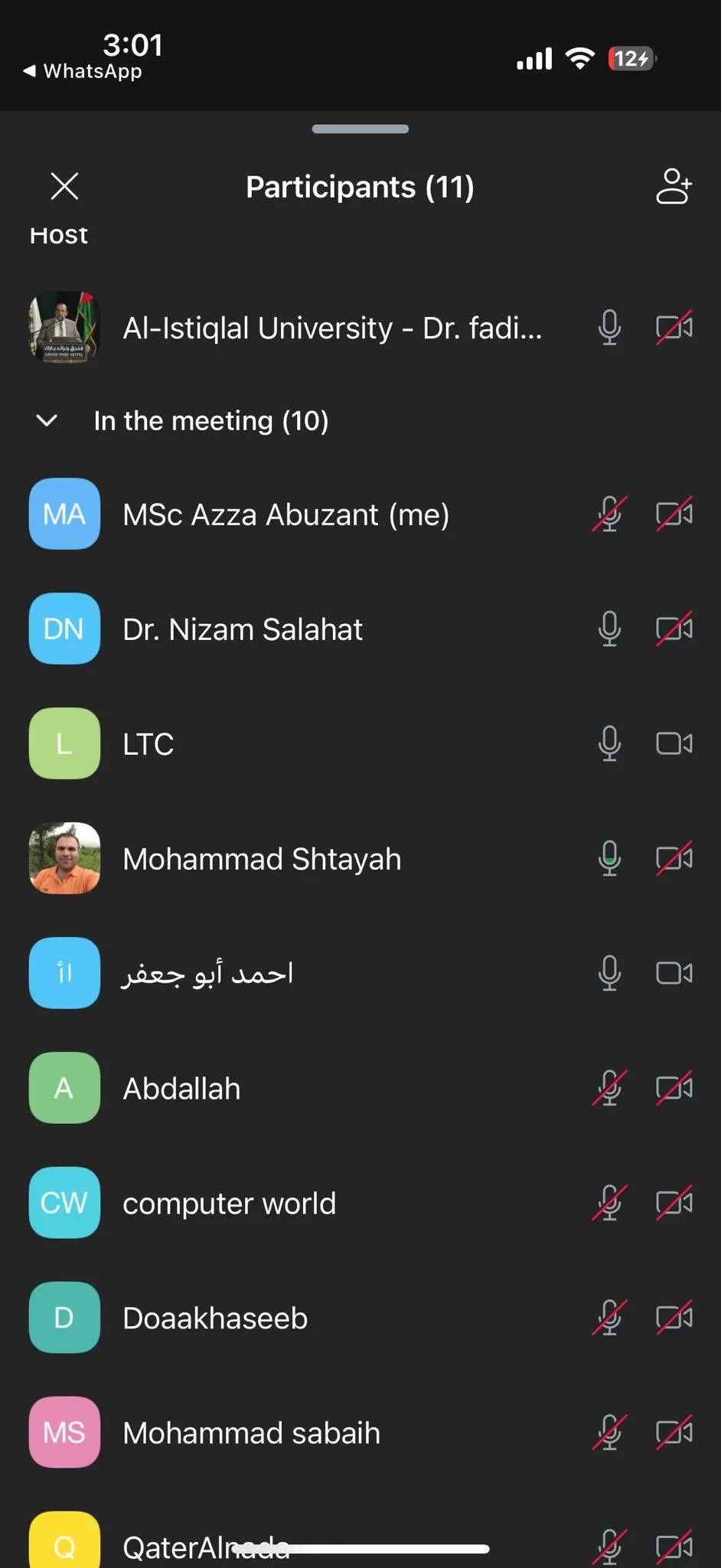Open host Al-Istiqlal University participant row
Image resolution: width=721 pixels, height=1568 pixels.
331,328
